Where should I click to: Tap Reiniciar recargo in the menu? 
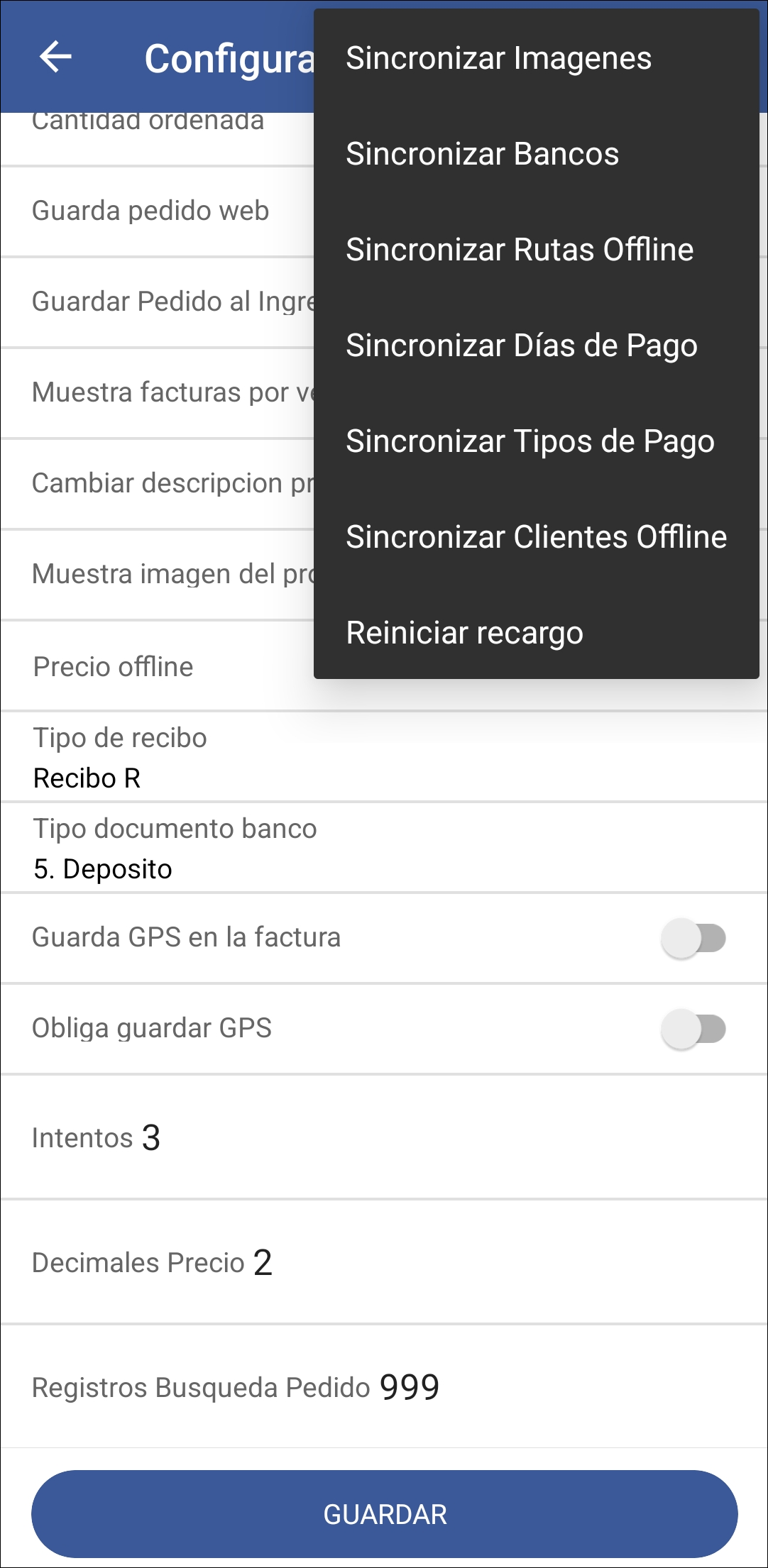point(463,633)
